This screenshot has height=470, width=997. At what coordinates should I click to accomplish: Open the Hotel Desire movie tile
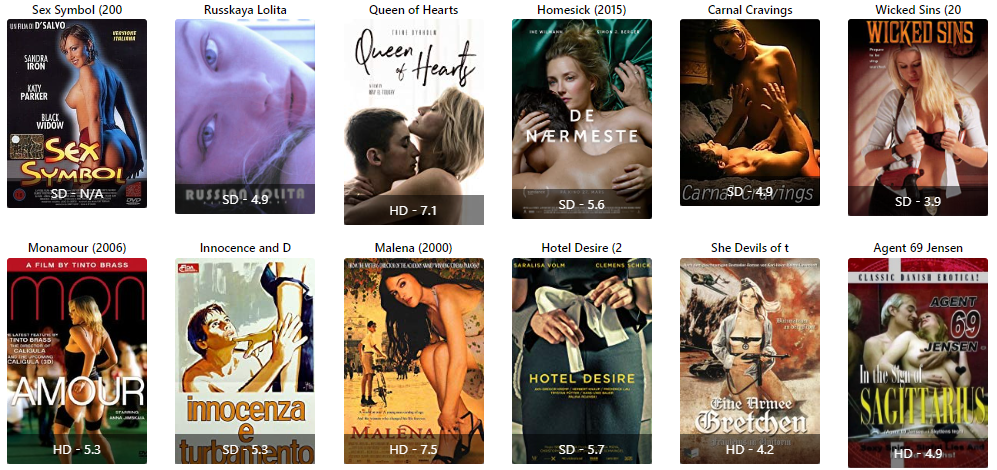point(582,360)
